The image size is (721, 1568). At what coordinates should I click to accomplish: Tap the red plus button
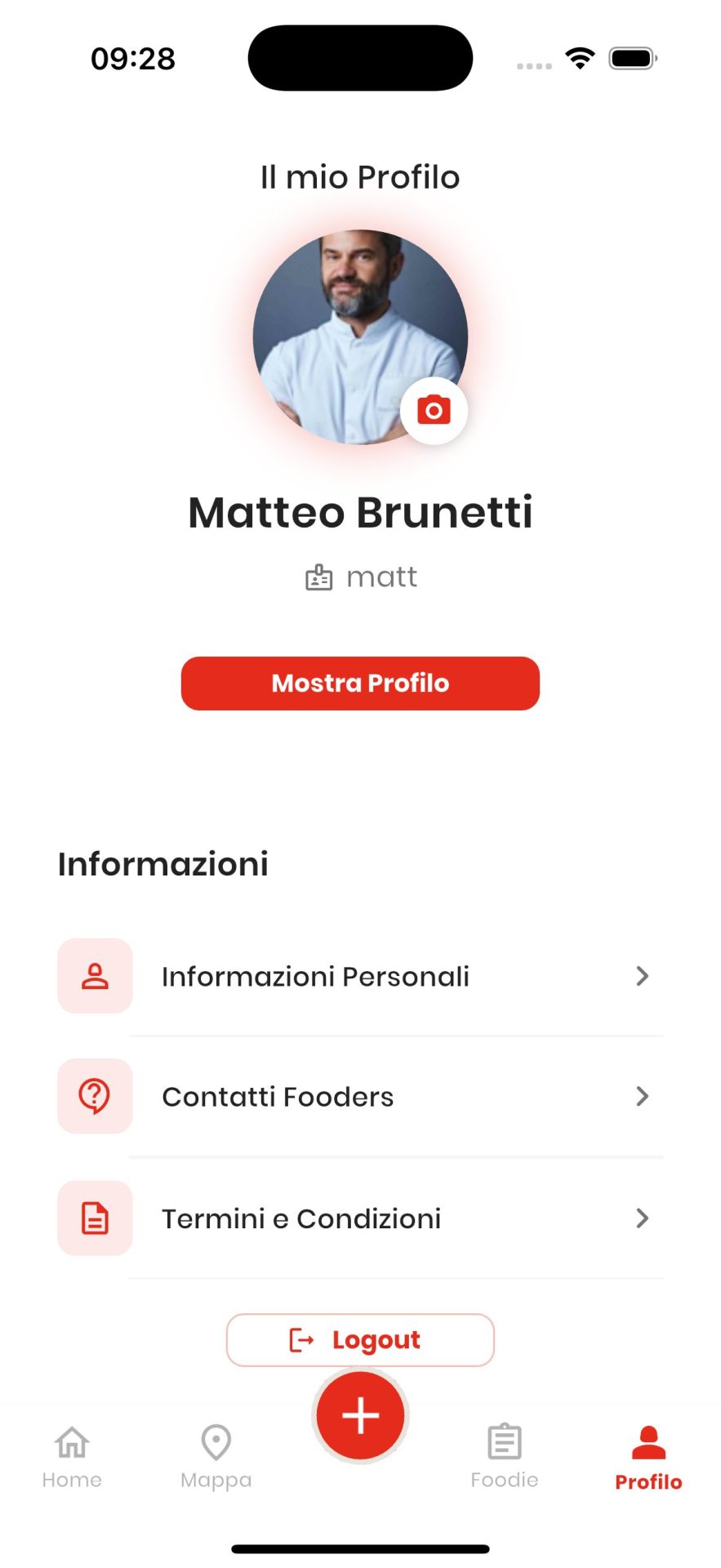[x=360, y=1415]
